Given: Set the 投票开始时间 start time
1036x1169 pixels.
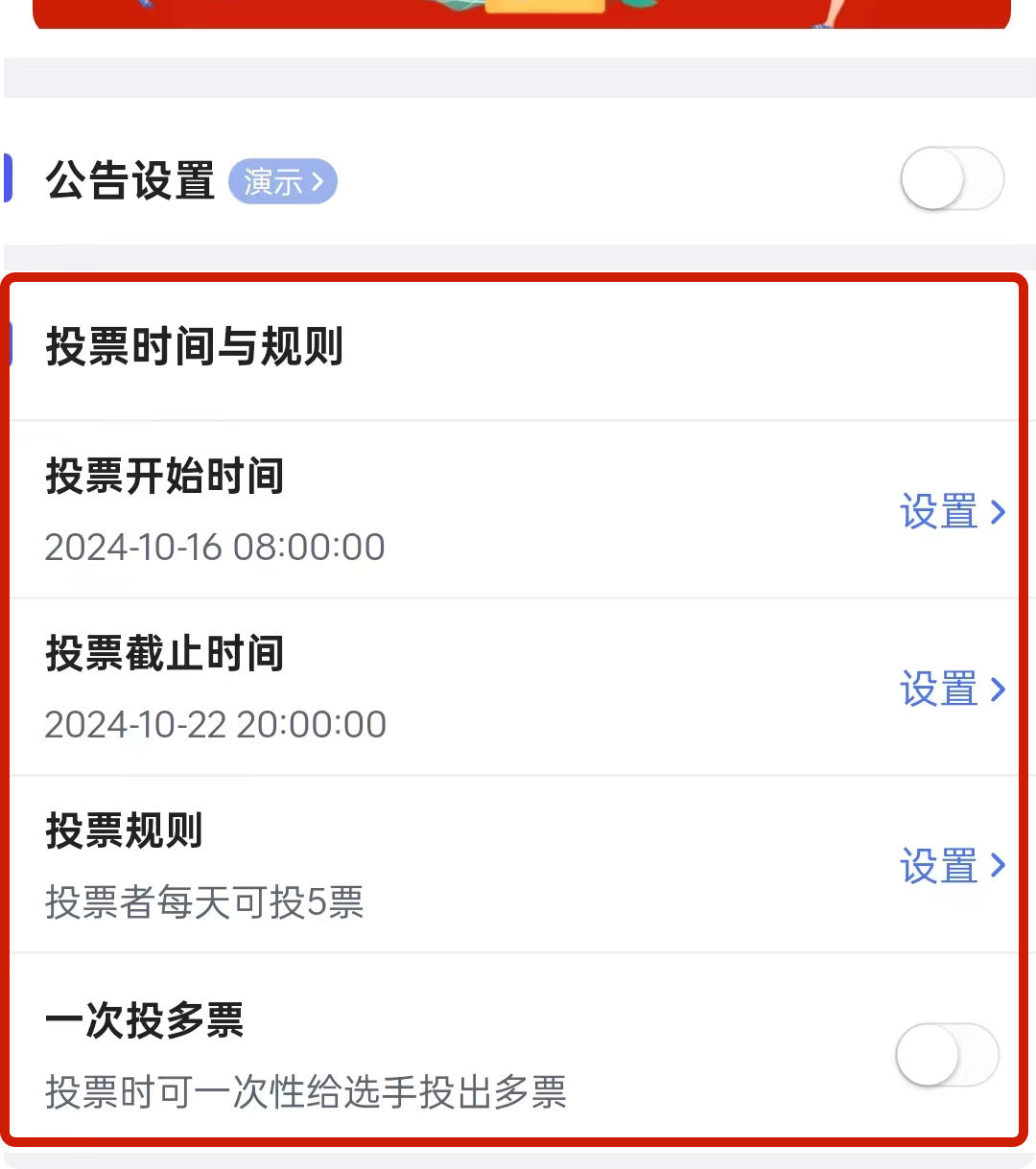Looking at the screenshot, I should 952,512.
